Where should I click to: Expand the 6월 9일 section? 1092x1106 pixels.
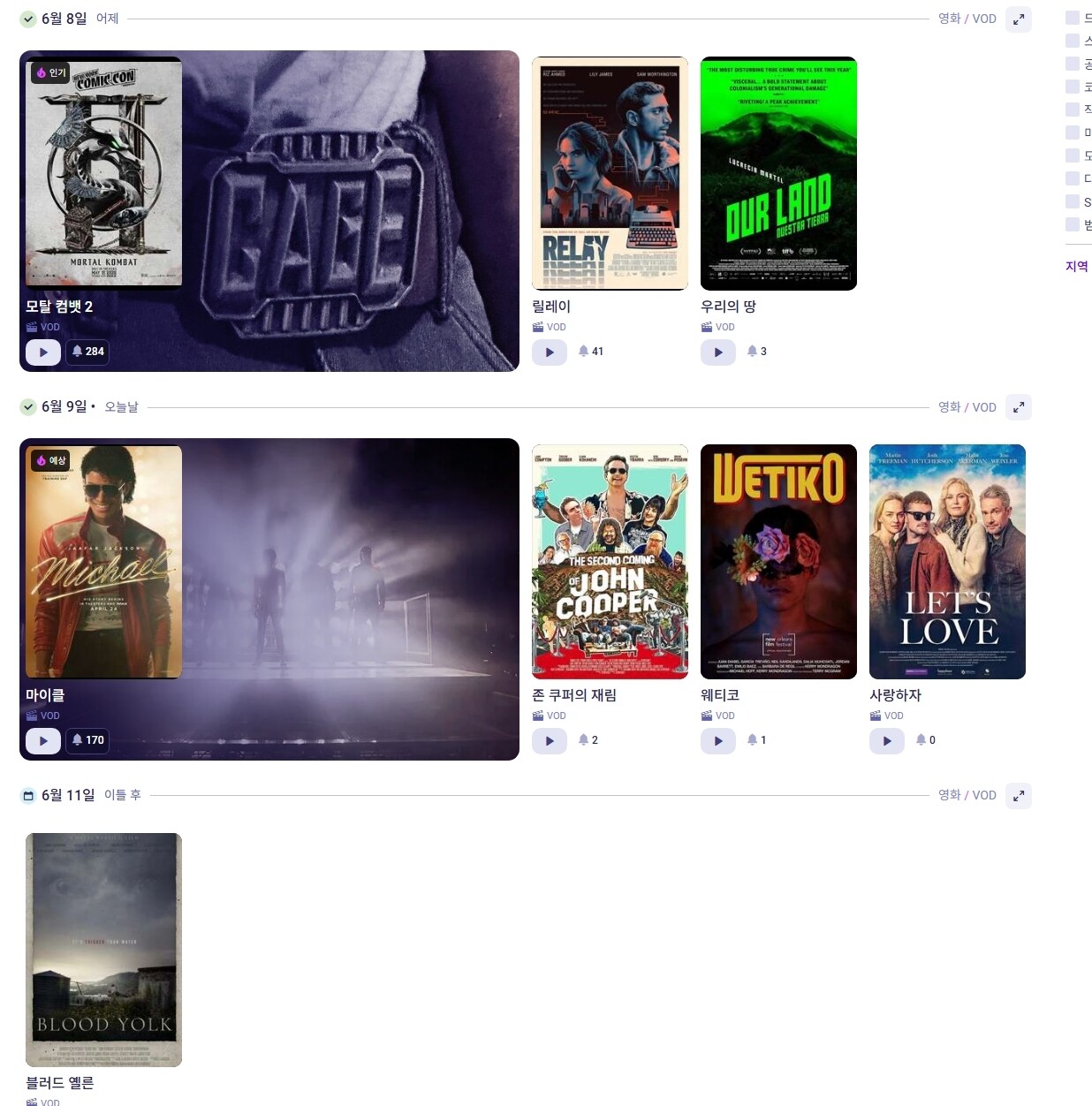coord(1019,407)
